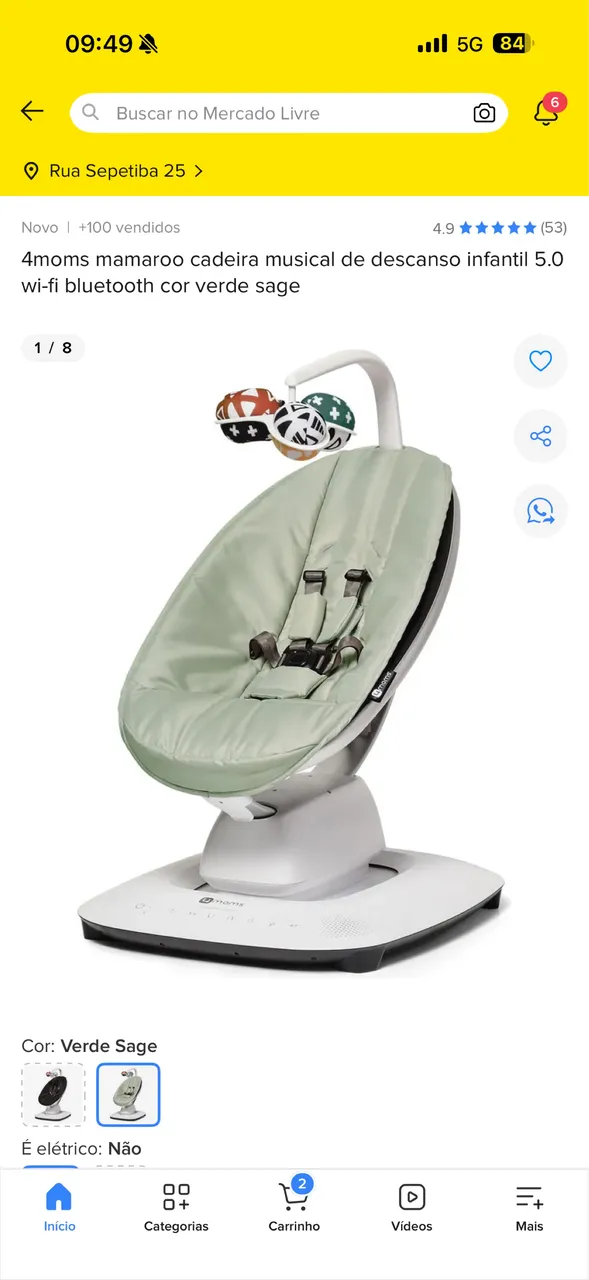Switch to the Vídeos tab
This screenshot has width=589, height=1280.
tap(412, 1207)
